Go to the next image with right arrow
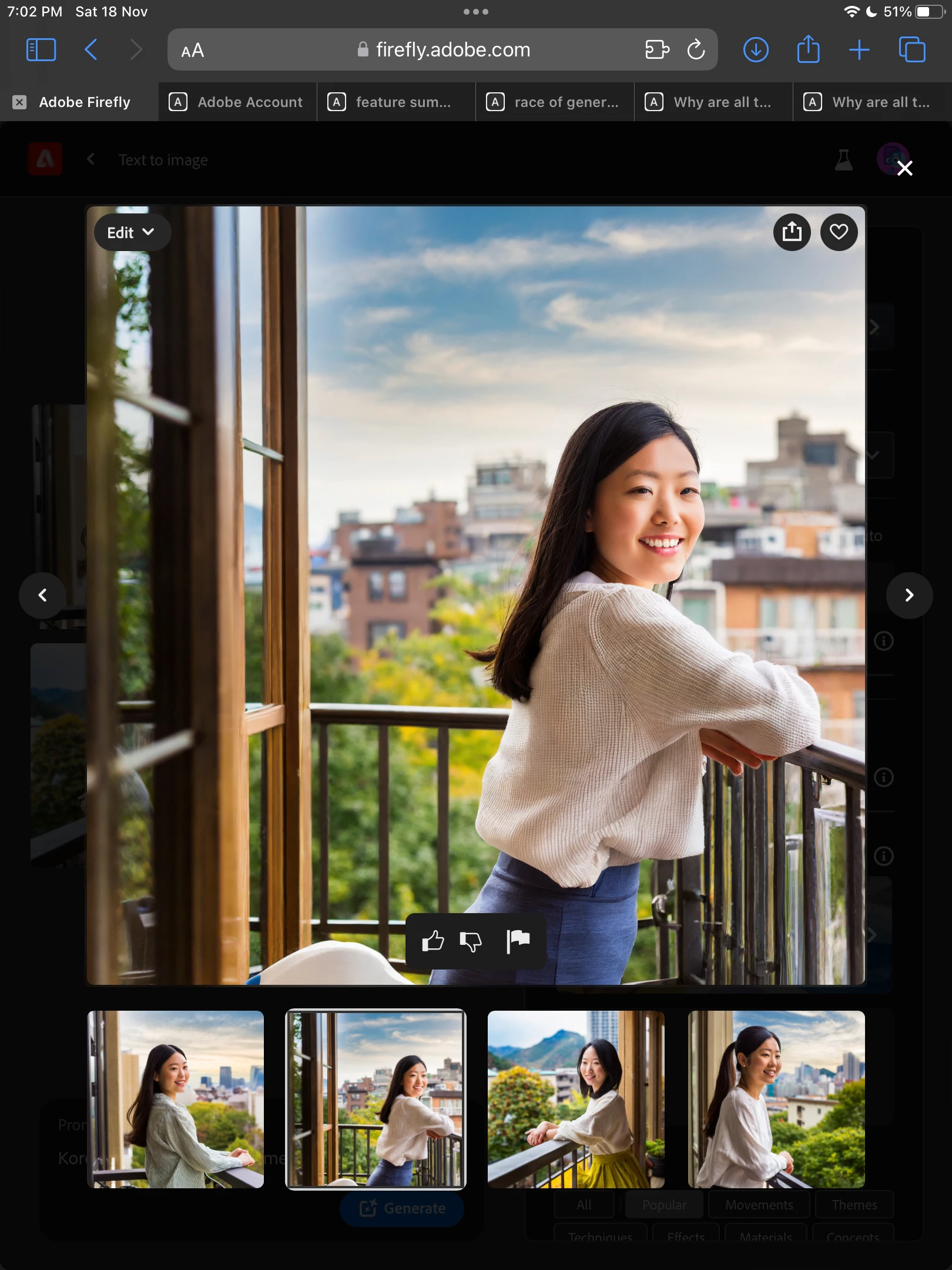The height and width of the screenshot is (1270, 952). pos(909,595)
